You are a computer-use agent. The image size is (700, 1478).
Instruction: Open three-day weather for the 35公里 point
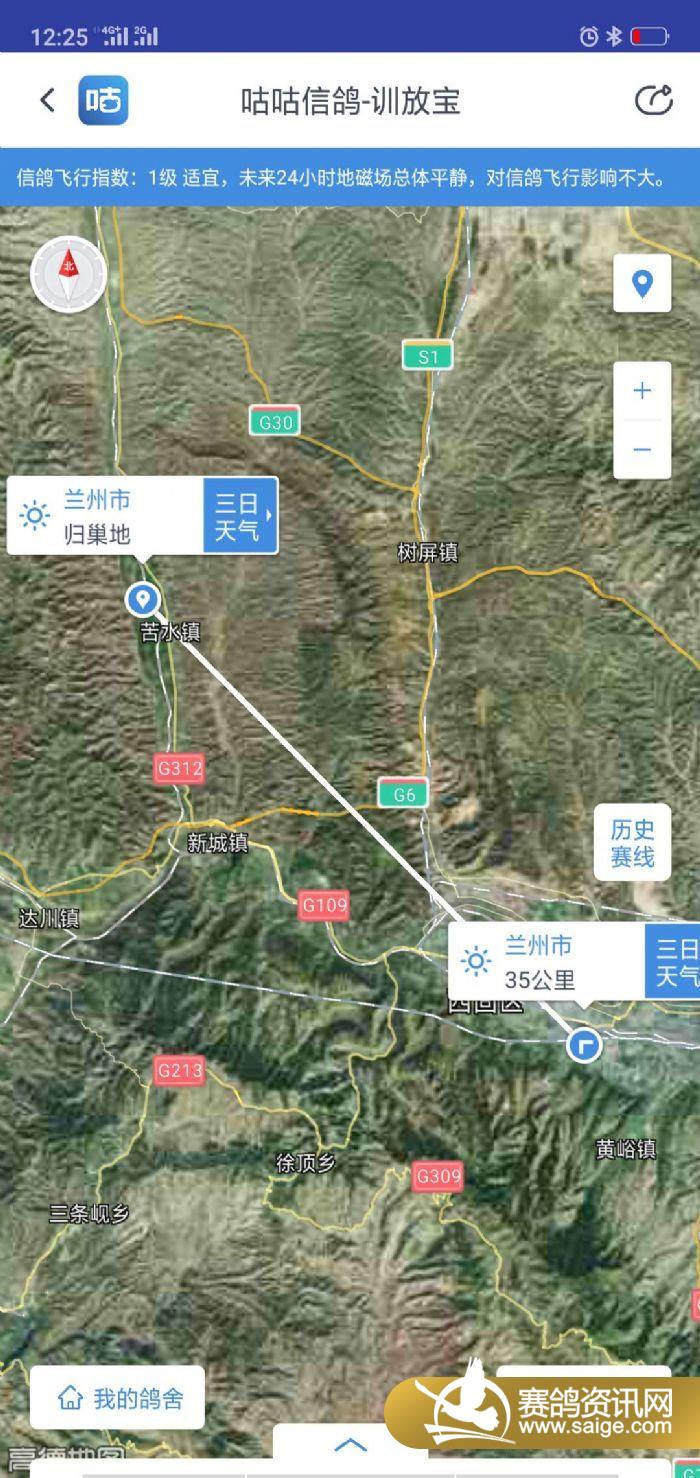coord(675,961)
